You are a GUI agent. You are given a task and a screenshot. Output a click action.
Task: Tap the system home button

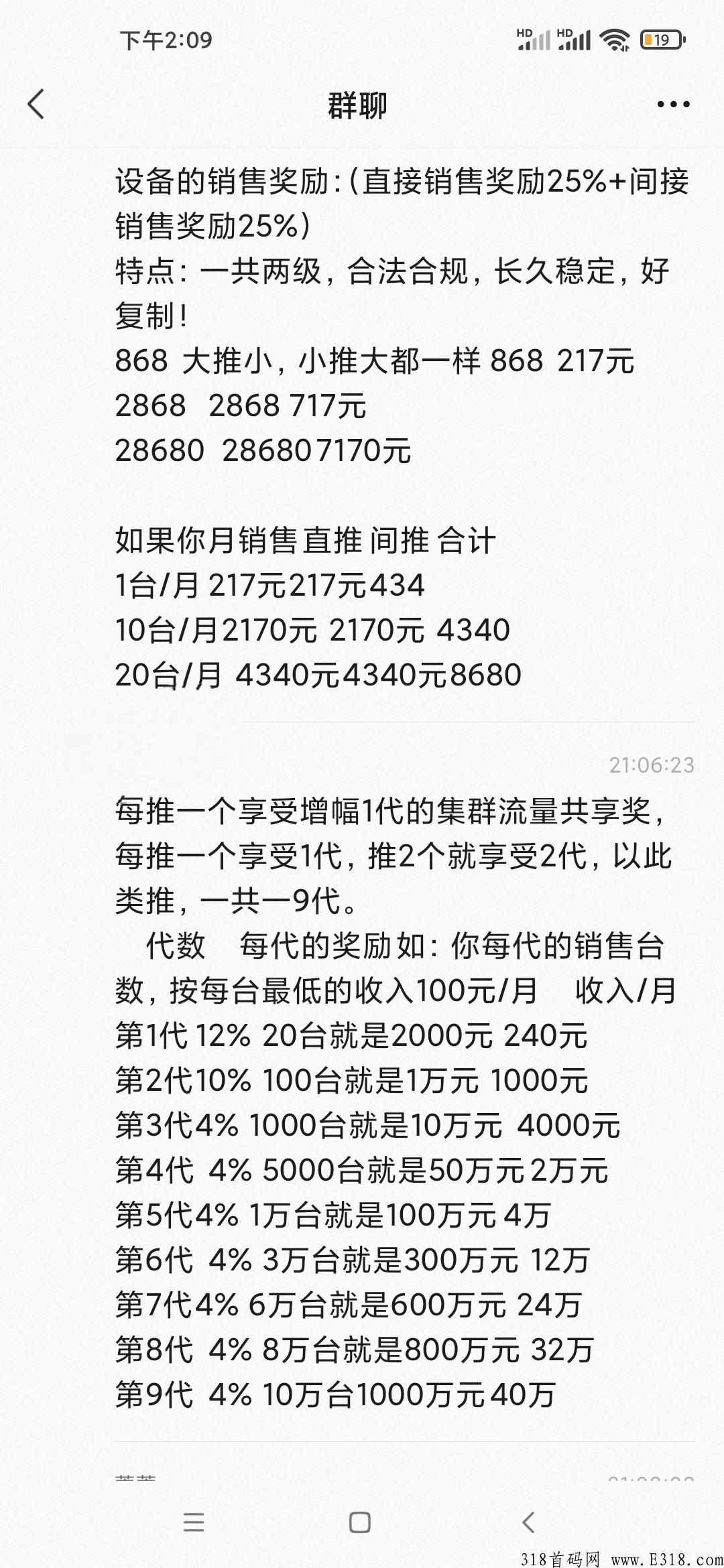click(x=360, y=1522)
